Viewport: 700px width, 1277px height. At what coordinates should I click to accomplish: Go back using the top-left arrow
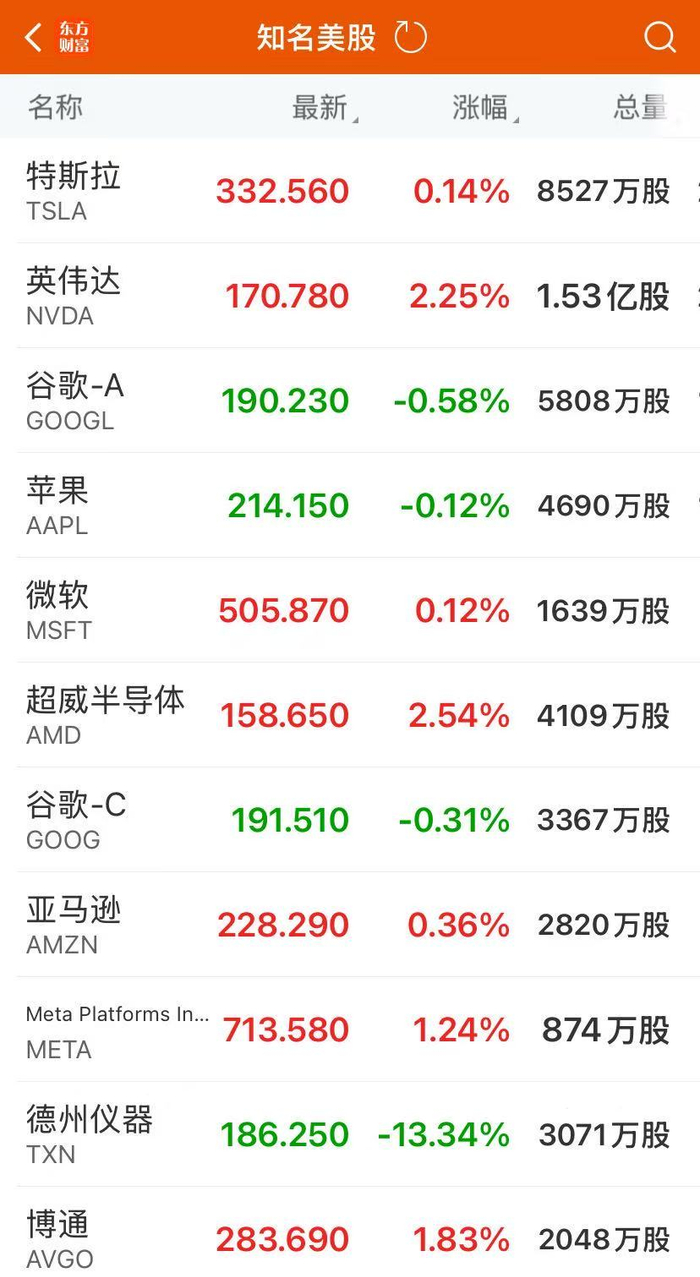pos(33,38)
